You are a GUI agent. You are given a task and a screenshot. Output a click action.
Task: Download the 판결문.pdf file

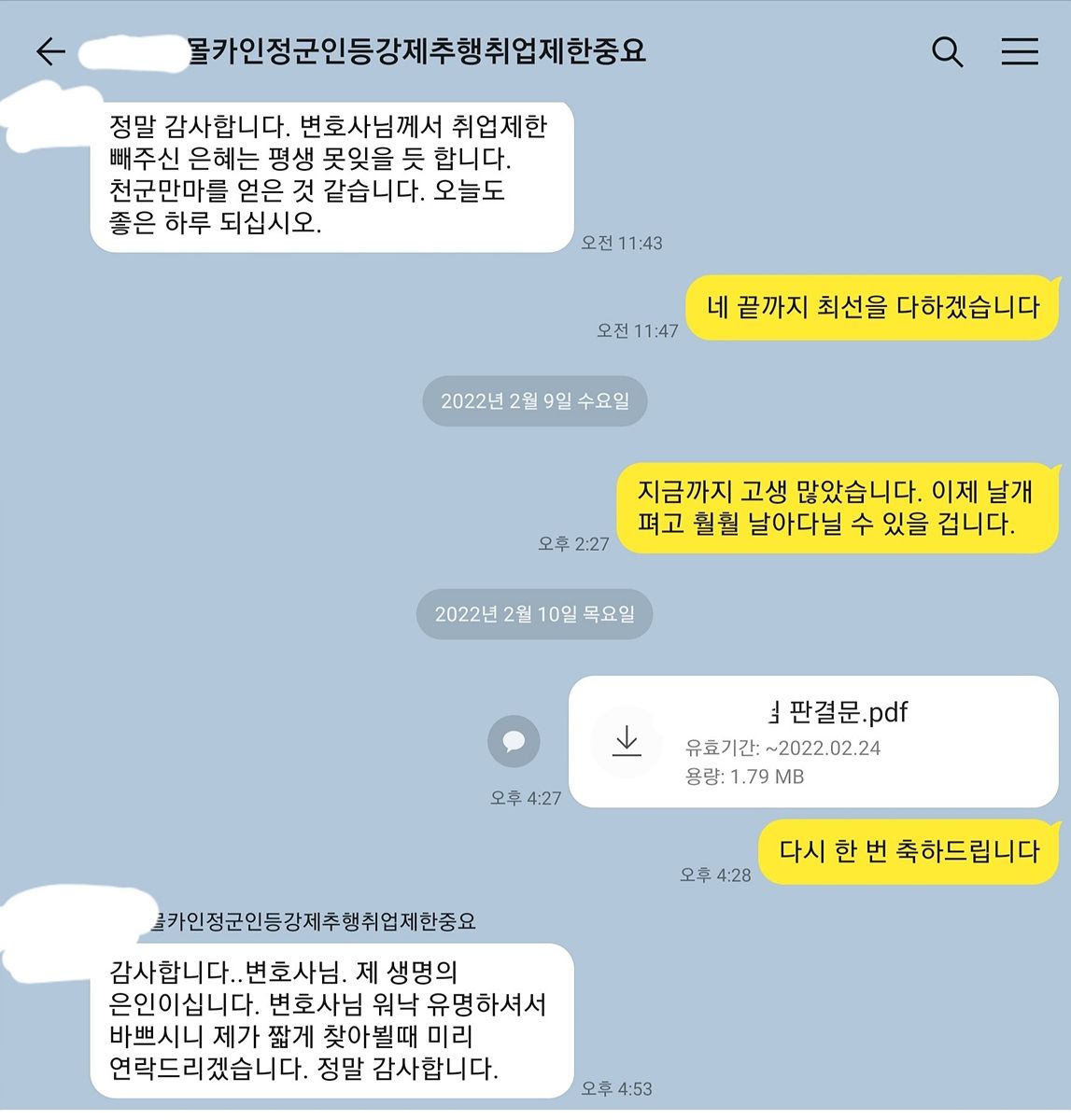click(x=627, y=743)
